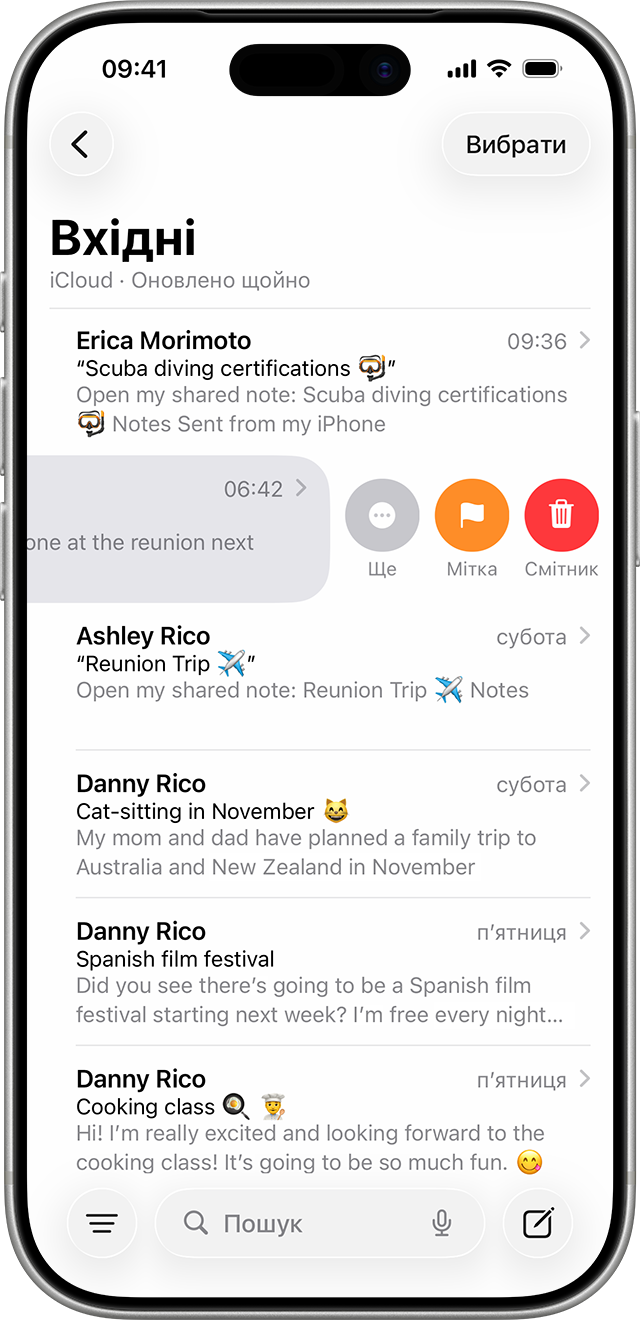Image resolution: width=640 pixels, height=1320 pixels.
Task: Move swiped email to Смітник
Action: pos(561,516)
